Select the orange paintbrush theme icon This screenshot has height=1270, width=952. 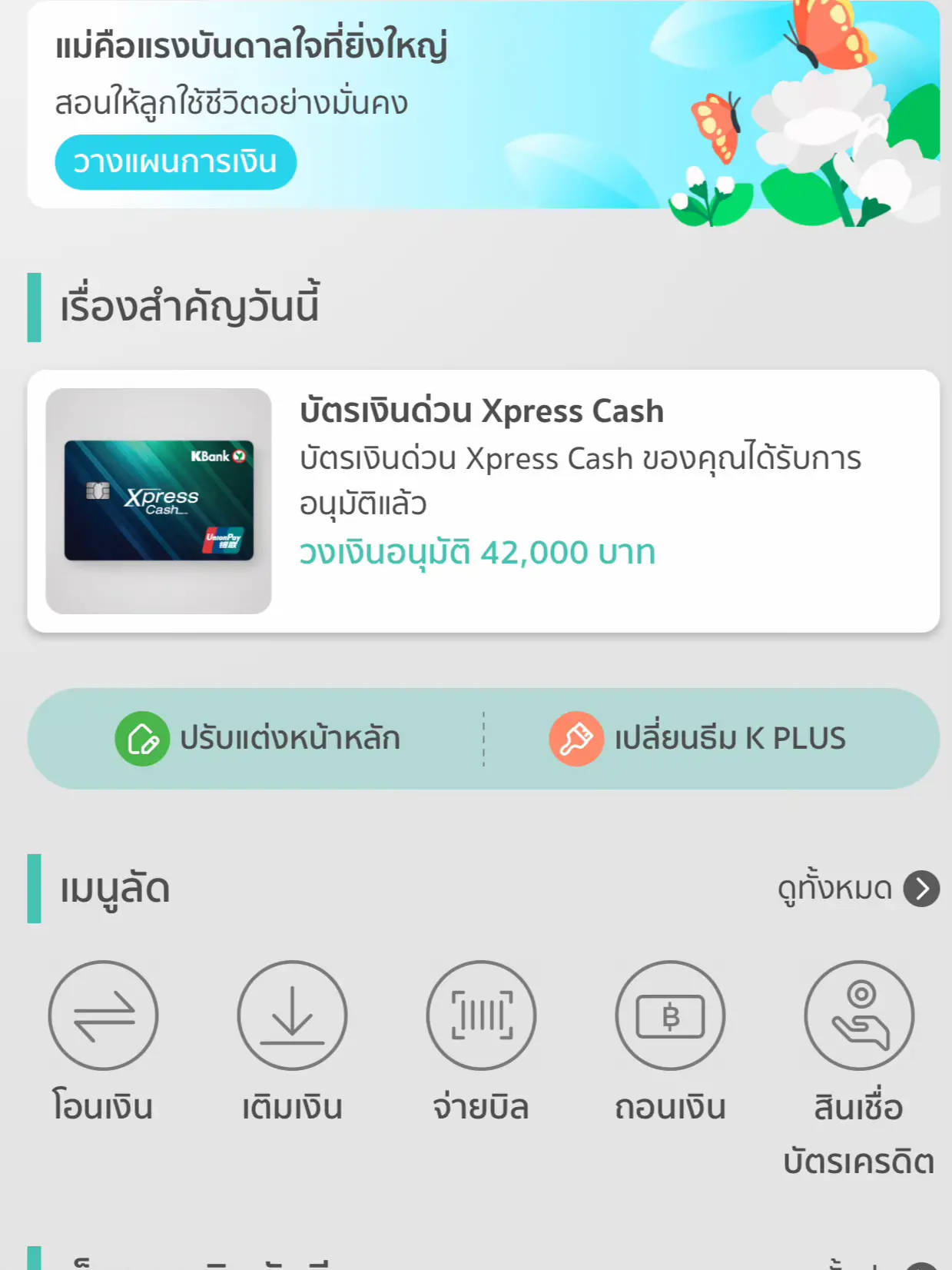[577, 738]
